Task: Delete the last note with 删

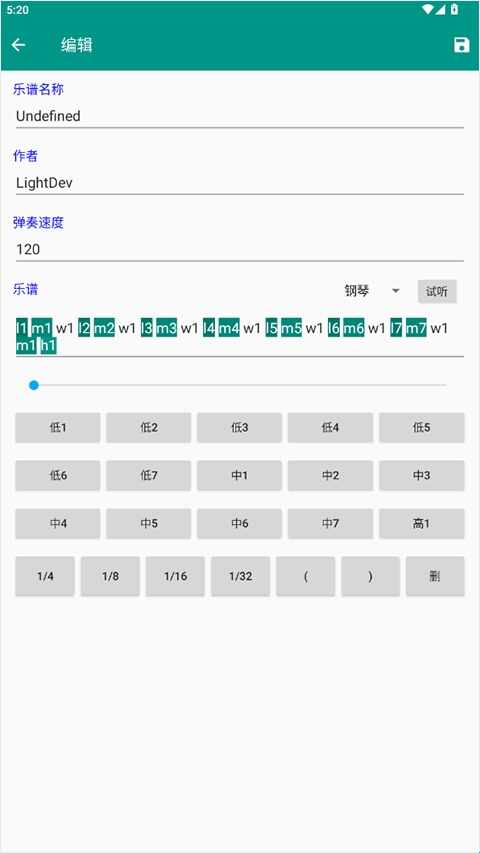Action: [x=435, y=576]
